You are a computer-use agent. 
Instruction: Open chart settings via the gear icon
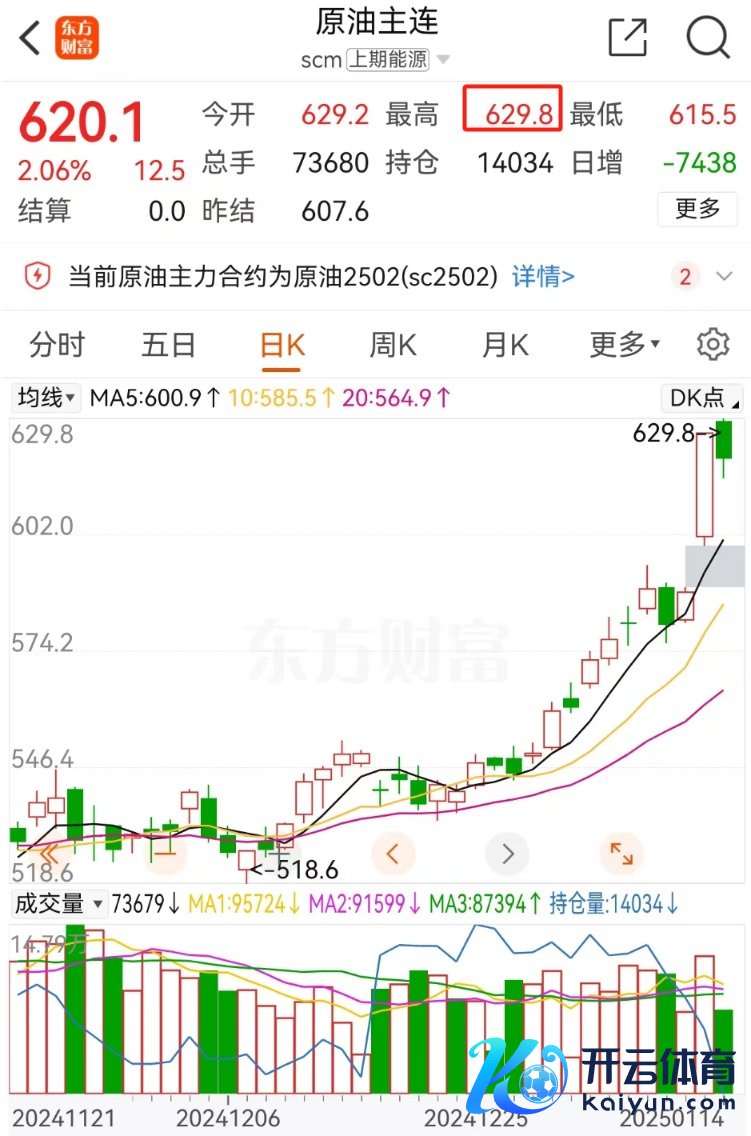coord(712,344)
